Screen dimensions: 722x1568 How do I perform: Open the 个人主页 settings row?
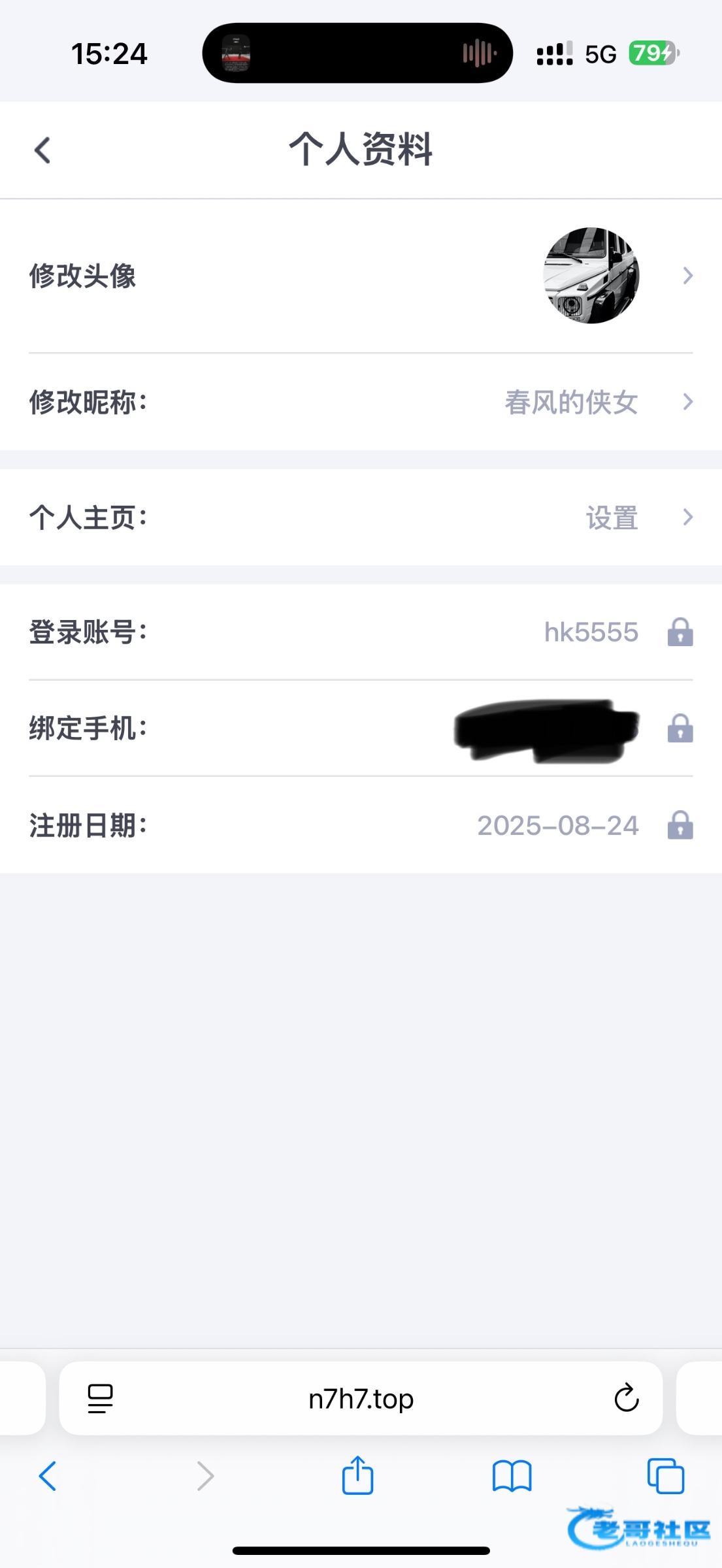(x=361, y=517)
